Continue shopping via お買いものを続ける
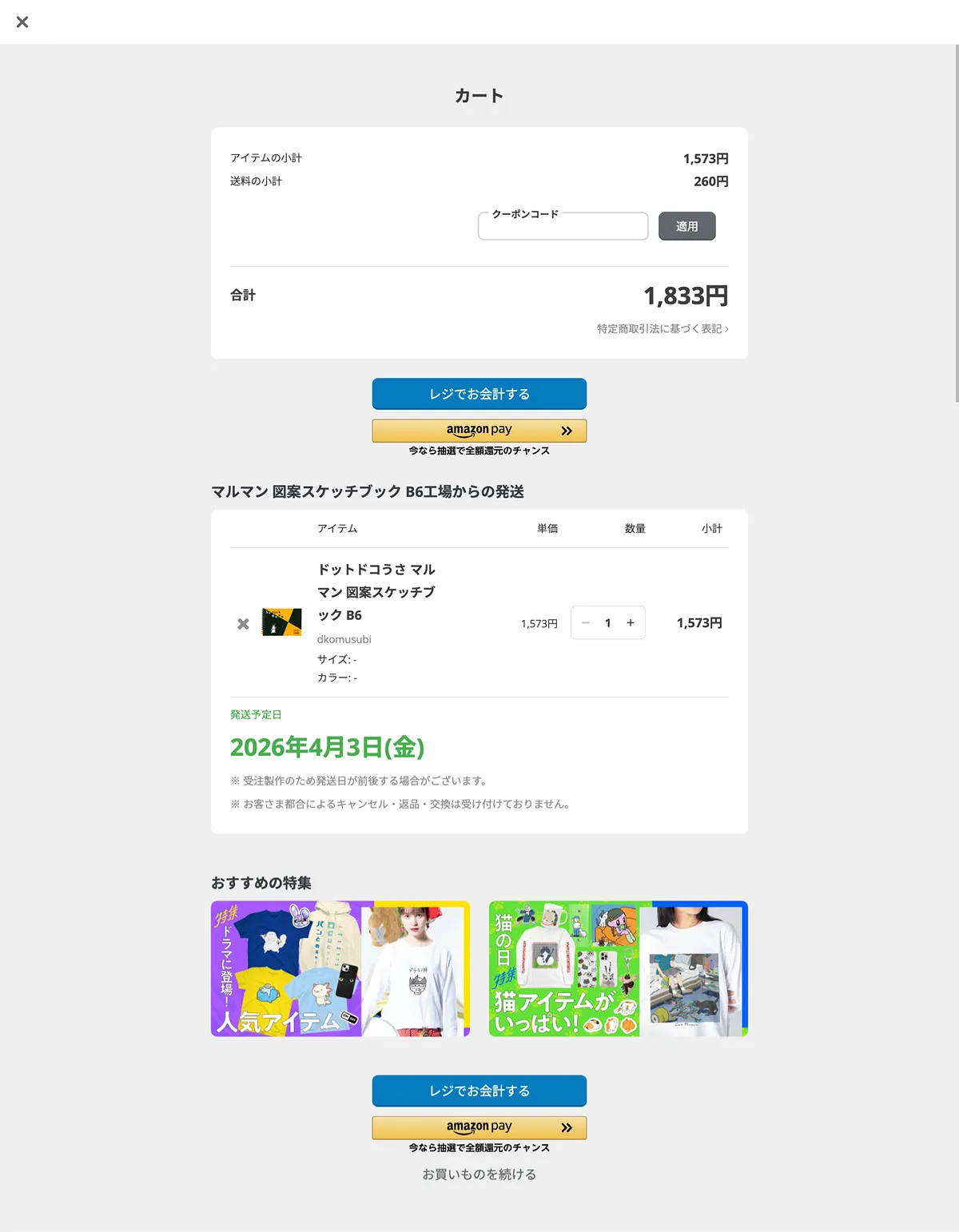Viewport: 959px width, 1232px height. pyautogui.click(x=479, y=1174)
